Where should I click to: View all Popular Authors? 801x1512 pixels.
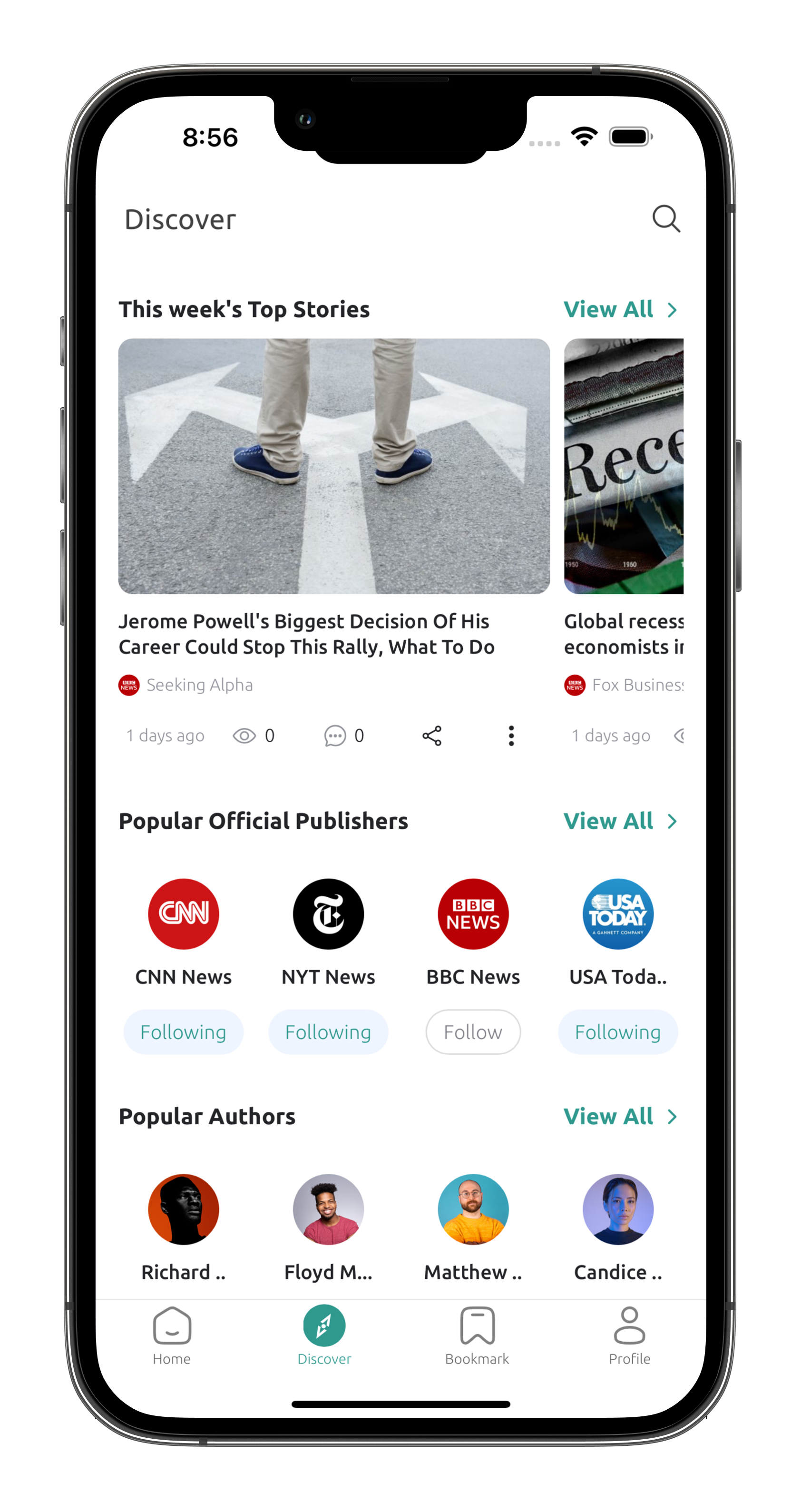(620, 1116)
